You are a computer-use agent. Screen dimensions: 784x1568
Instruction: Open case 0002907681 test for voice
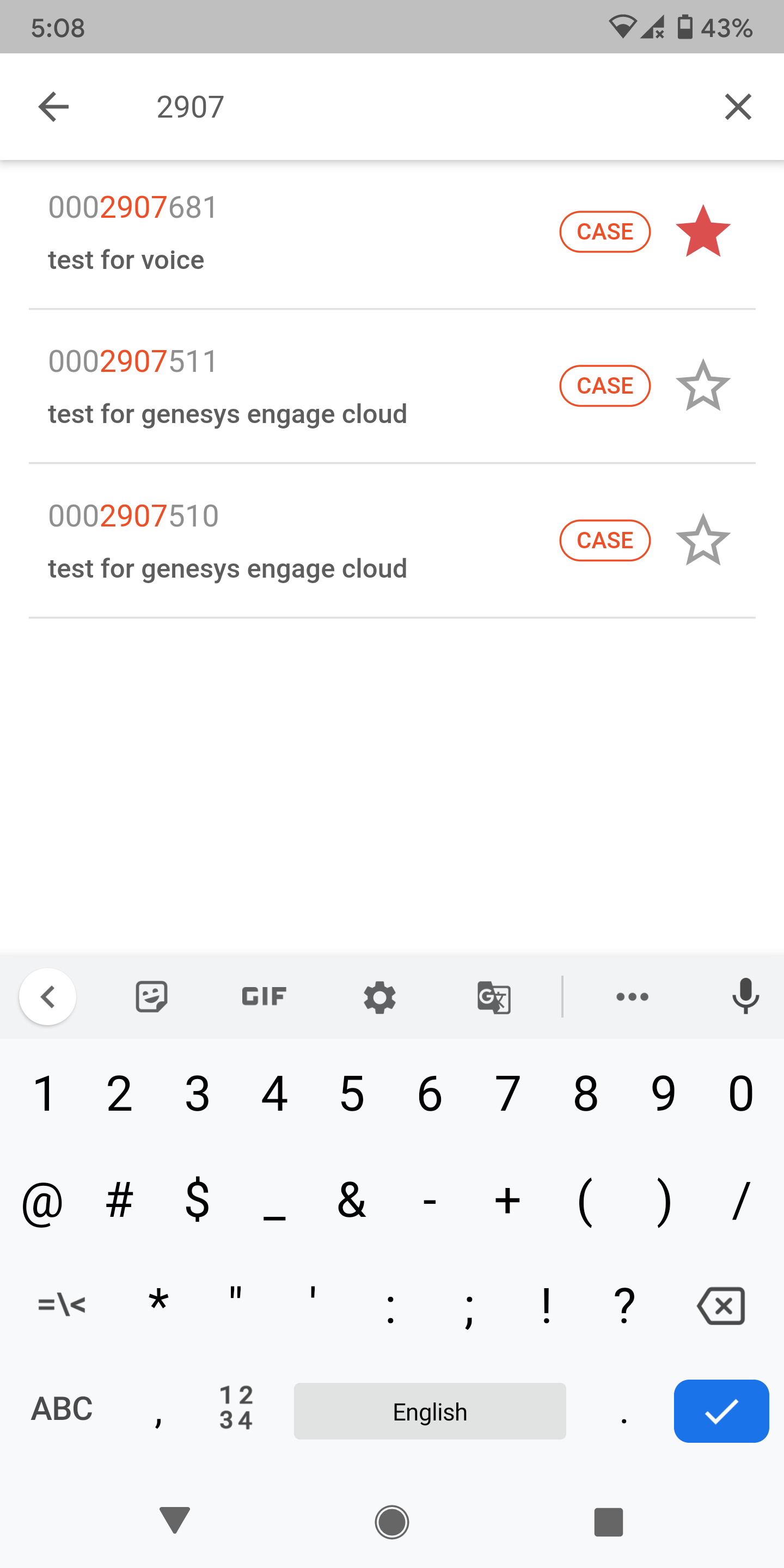click(x=243, y=233)
